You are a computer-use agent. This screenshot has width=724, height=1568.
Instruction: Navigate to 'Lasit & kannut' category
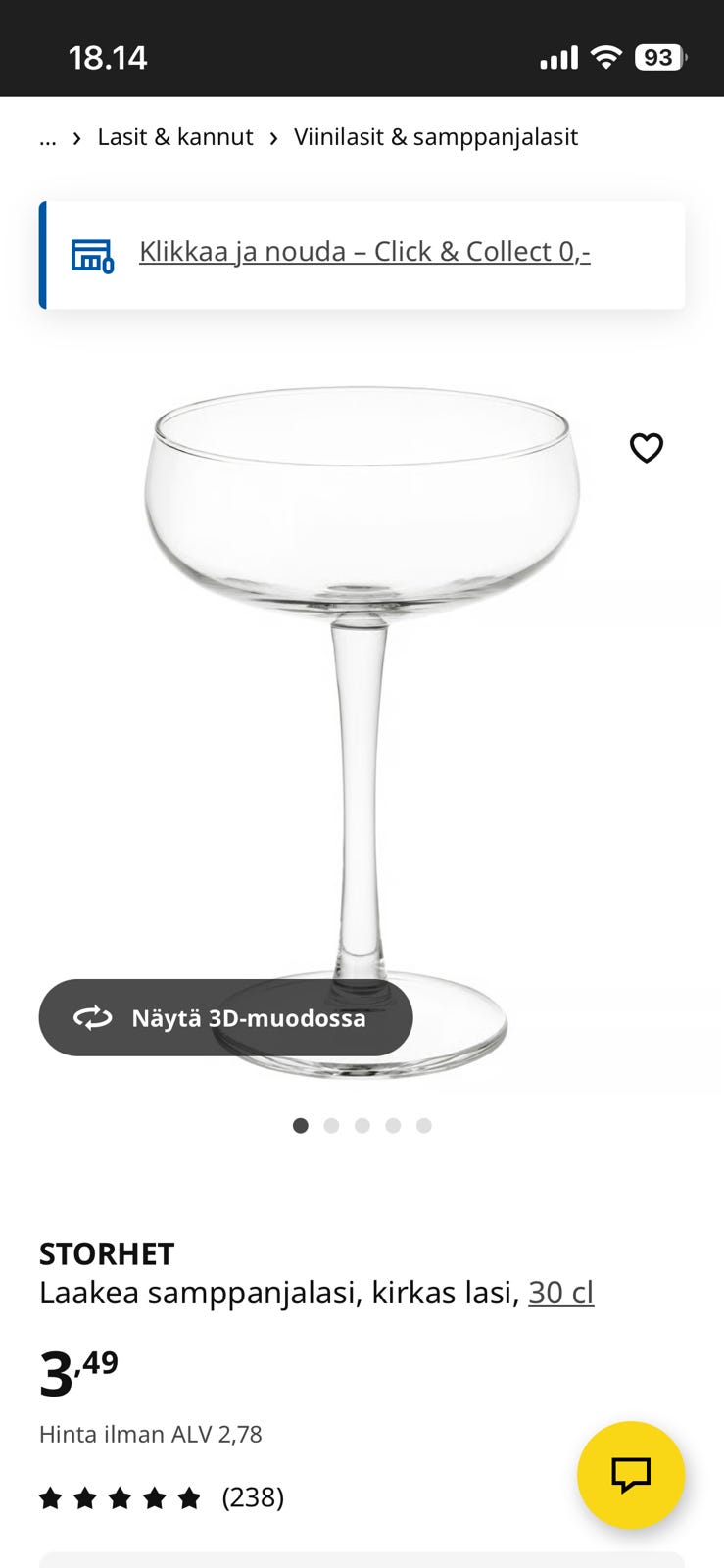point(174,137)
